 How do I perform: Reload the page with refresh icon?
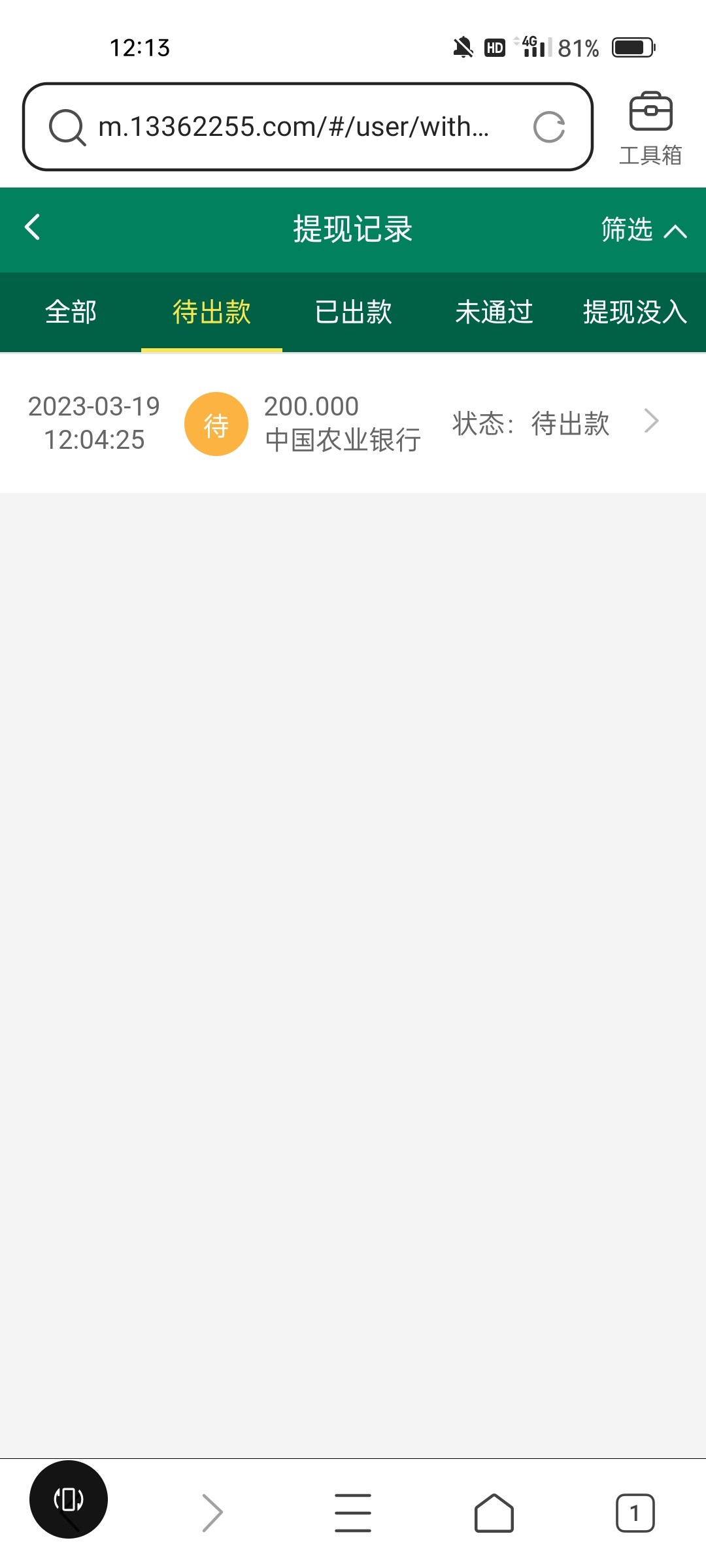point(549,127)
